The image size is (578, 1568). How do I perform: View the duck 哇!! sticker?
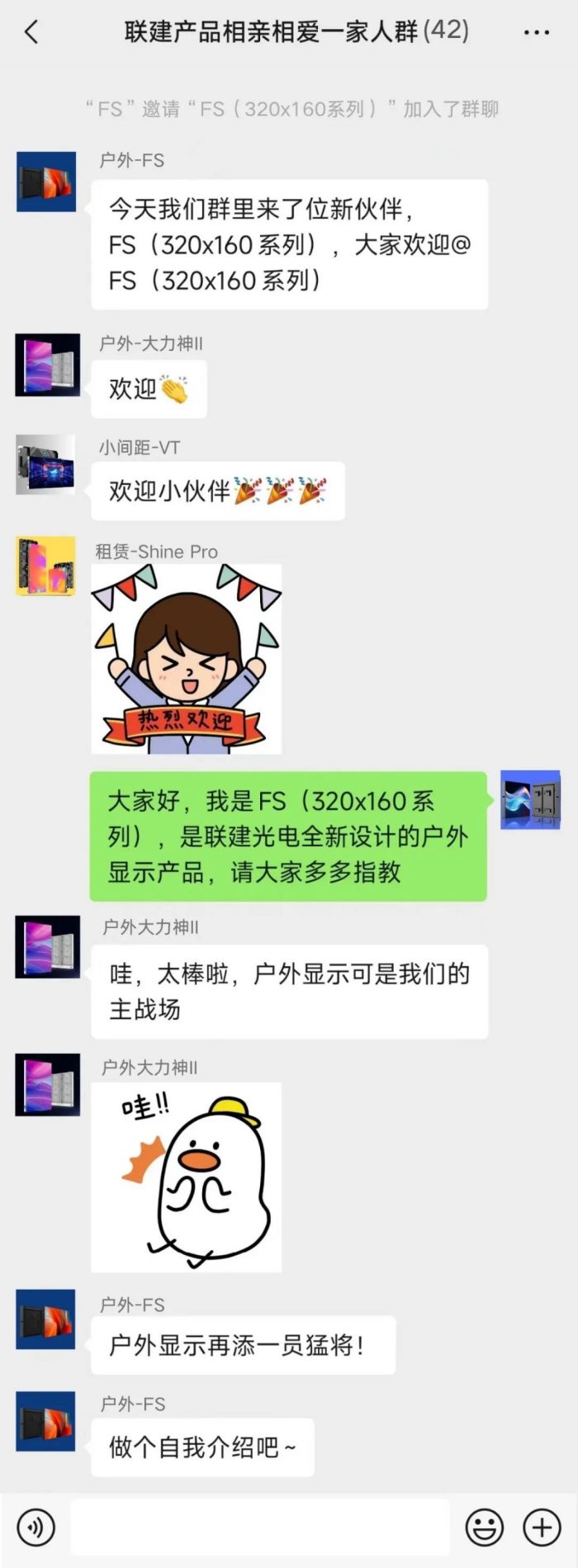tap(187, 1177)
